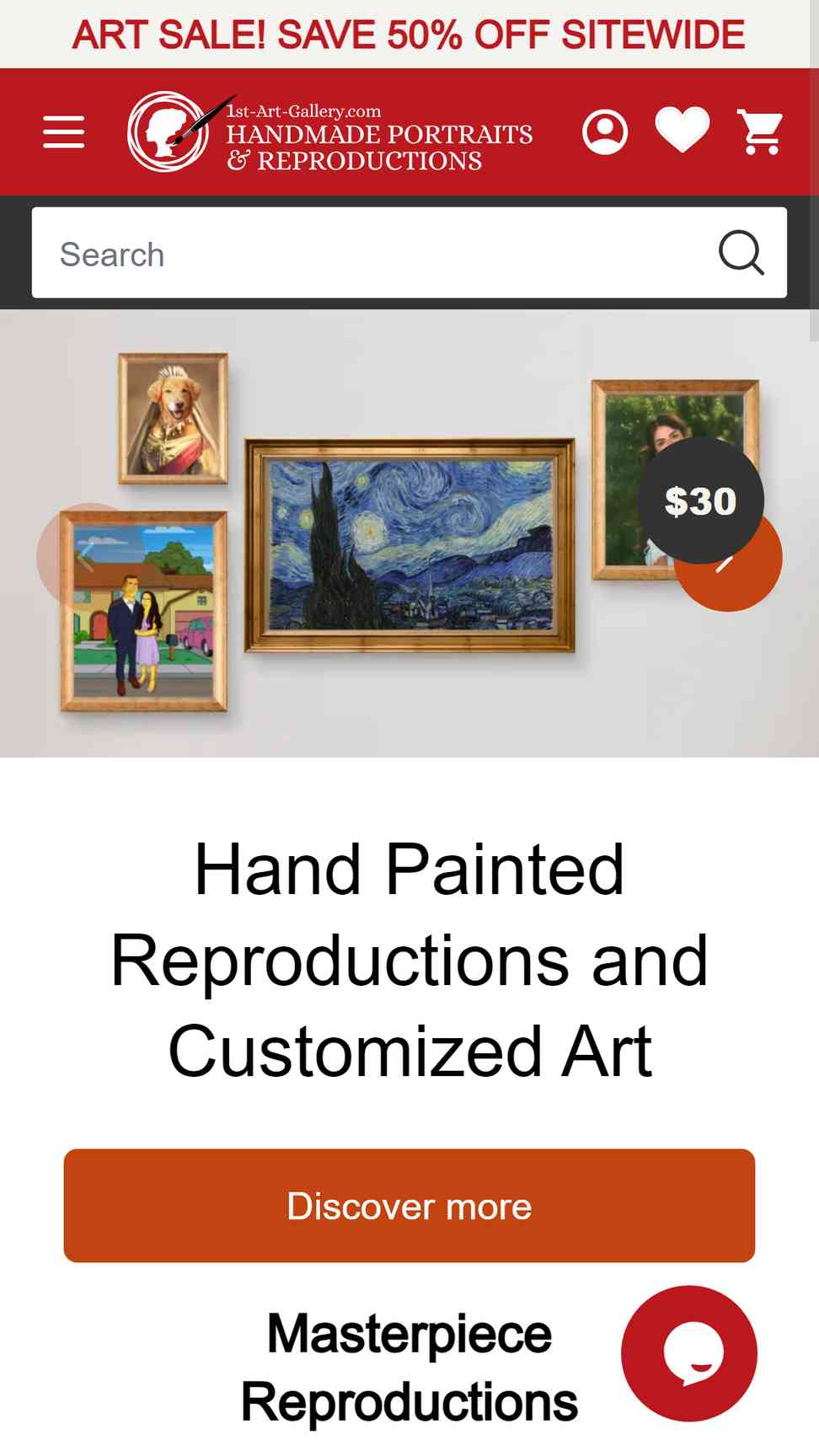Open the Art Sale 50% off banner
The height and width of the screenshot is (1456, 819).
coord(409,35)
